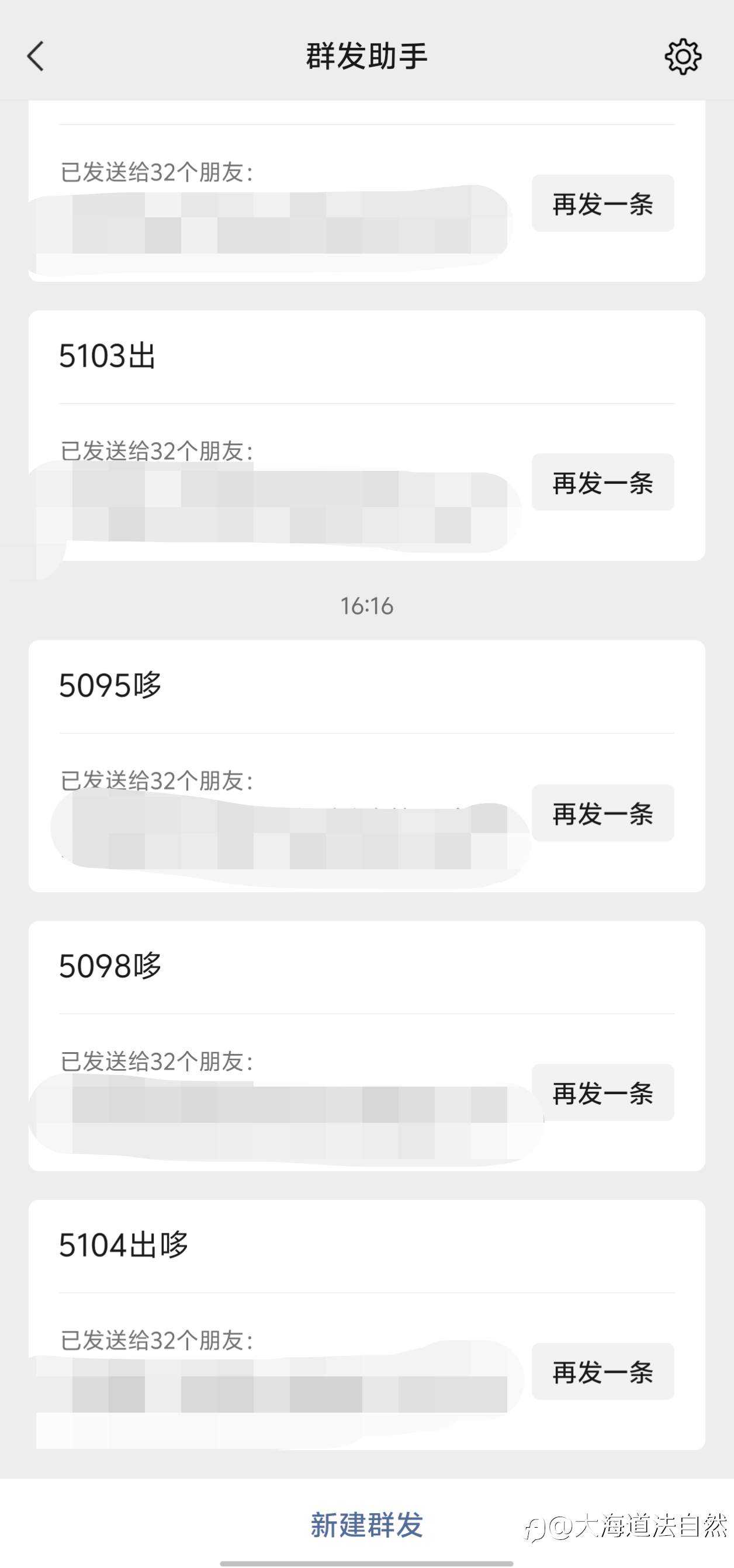The image size is (734, 1568).
Task: Return to previous screen using back icon
Action: tap(34, 57)
